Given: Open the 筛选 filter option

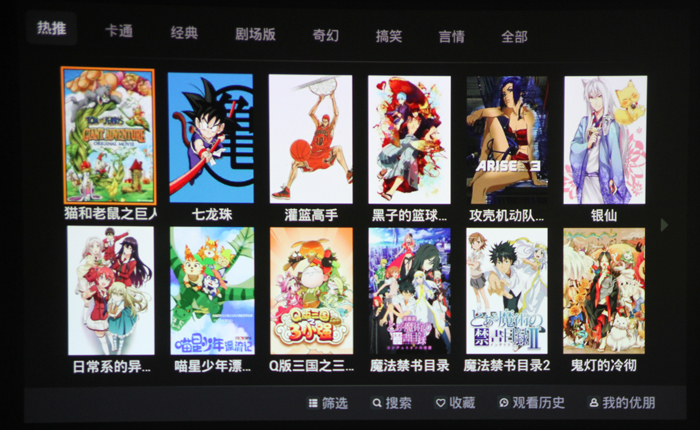Looking at the screenshot, I should tap(329, 403).
